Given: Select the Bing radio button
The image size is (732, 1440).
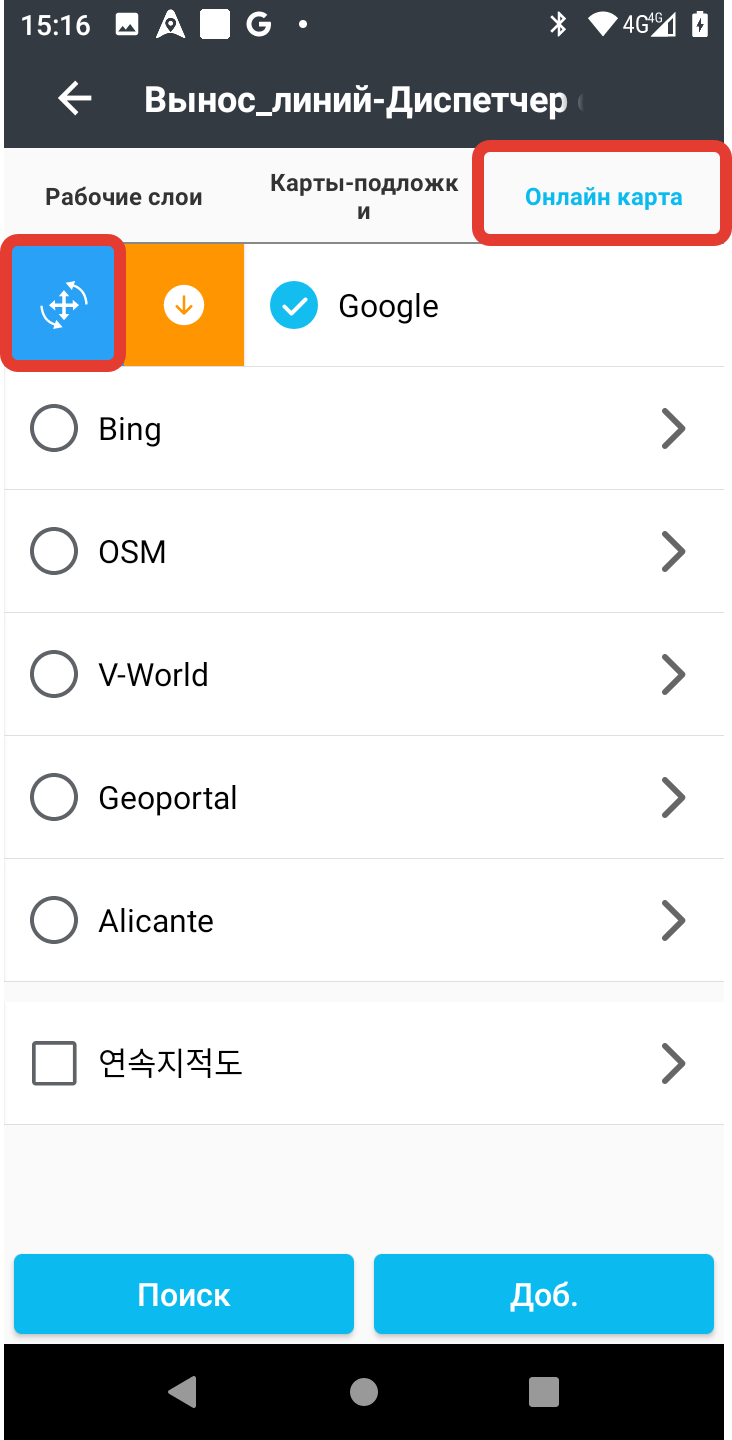Looking at the screenshot, I should (54, 429).
